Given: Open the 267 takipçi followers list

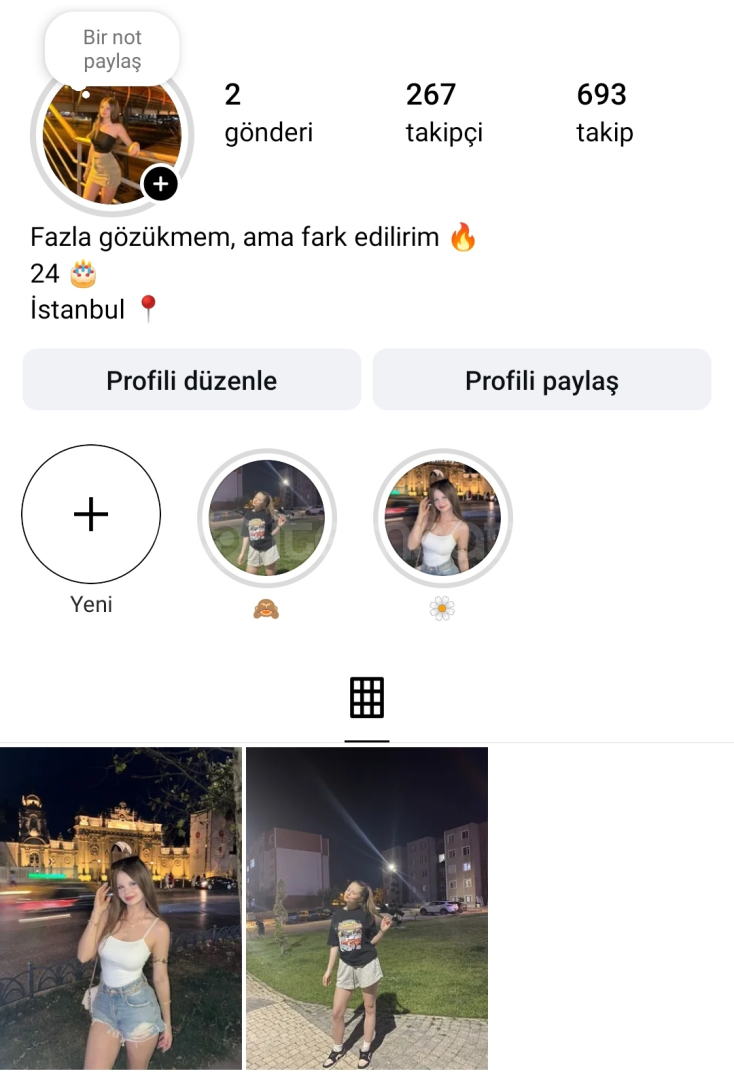Looking at the screenshot, I should coord(443,113).
